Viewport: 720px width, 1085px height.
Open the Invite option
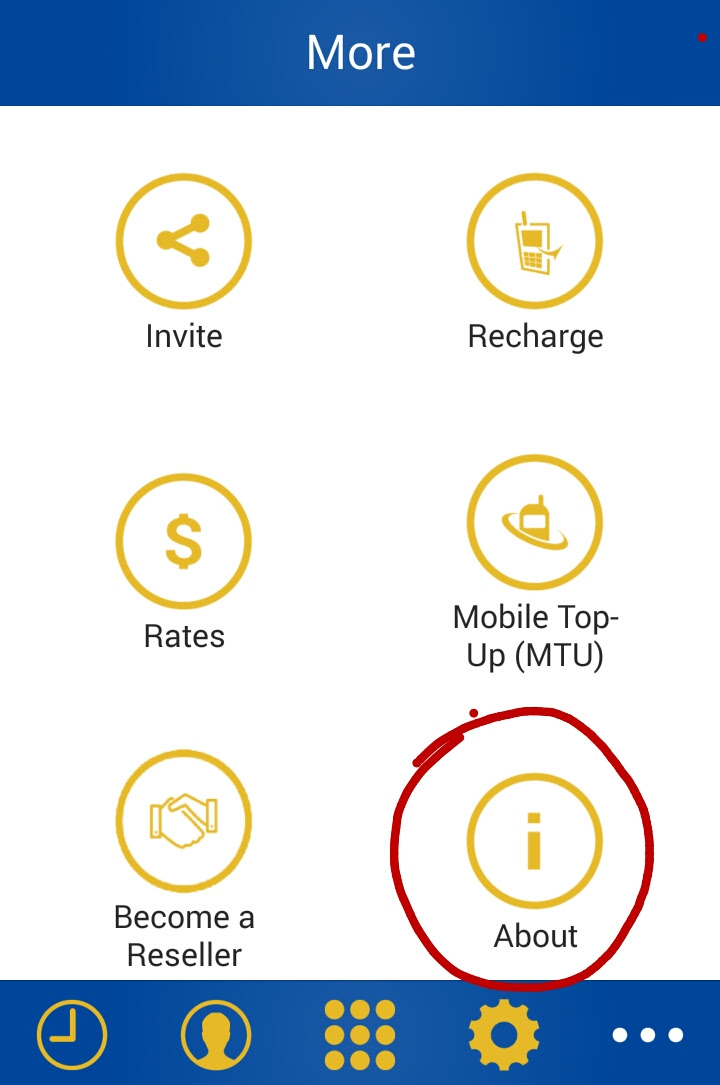point(184,241)
